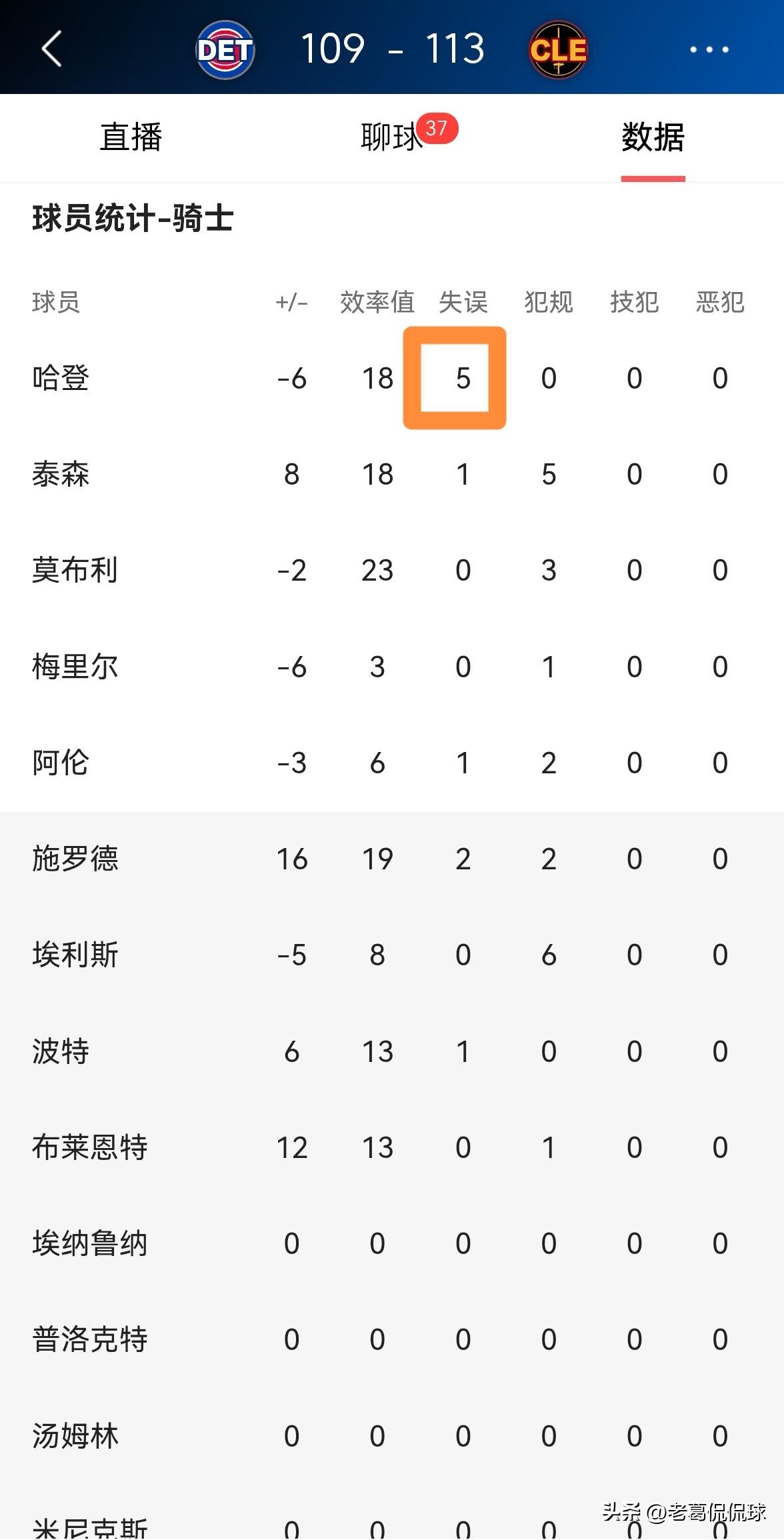Switch to the 聊球 tab
784x1540 pixels.
click(392, 137)
